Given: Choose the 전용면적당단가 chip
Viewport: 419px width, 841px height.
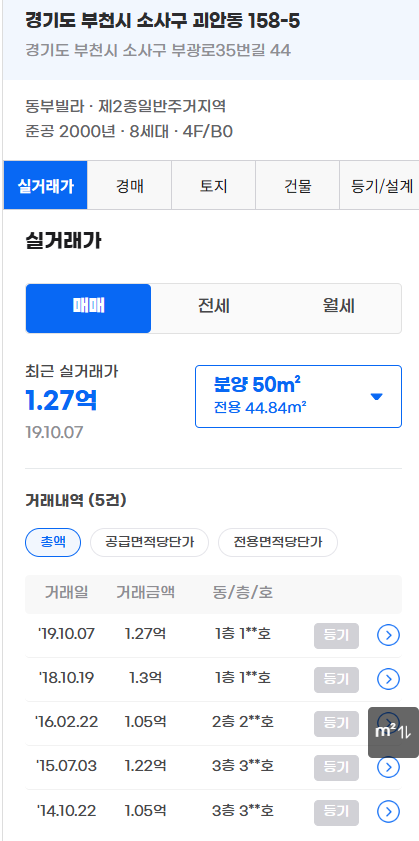Looking at the screenshot, I should (x=278, y=543).
